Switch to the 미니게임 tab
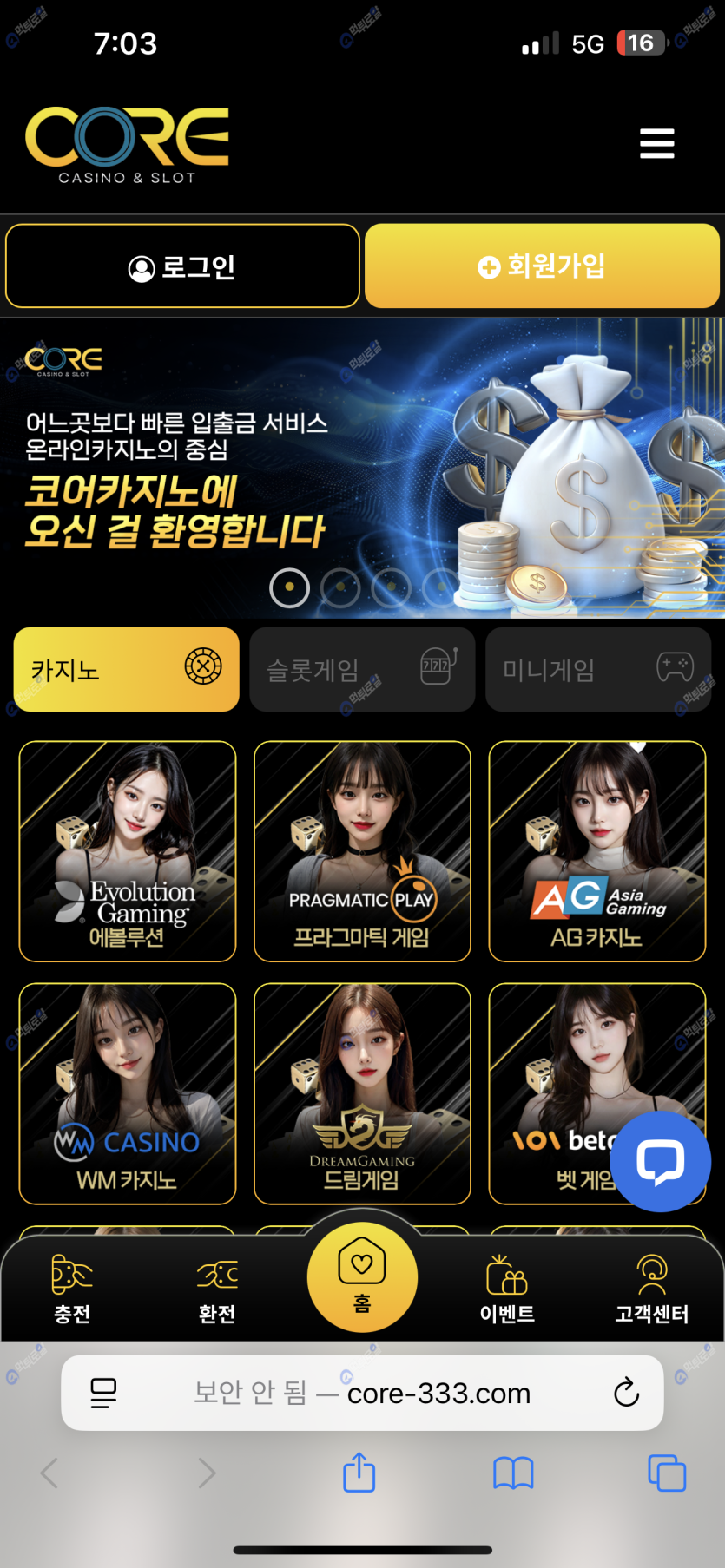725x1568 pixels. point(597,669)
